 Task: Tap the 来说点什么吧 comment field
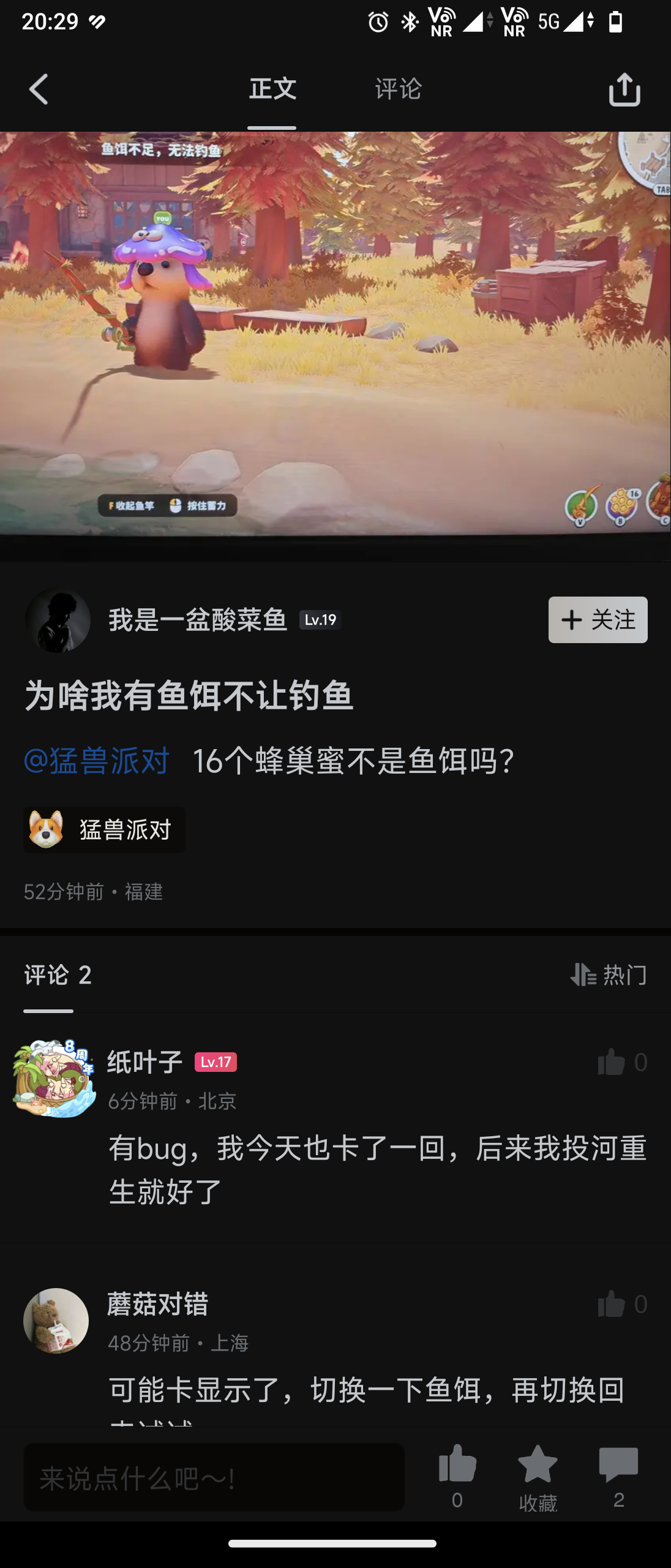pyautogui.click(x=214, y=1479)
